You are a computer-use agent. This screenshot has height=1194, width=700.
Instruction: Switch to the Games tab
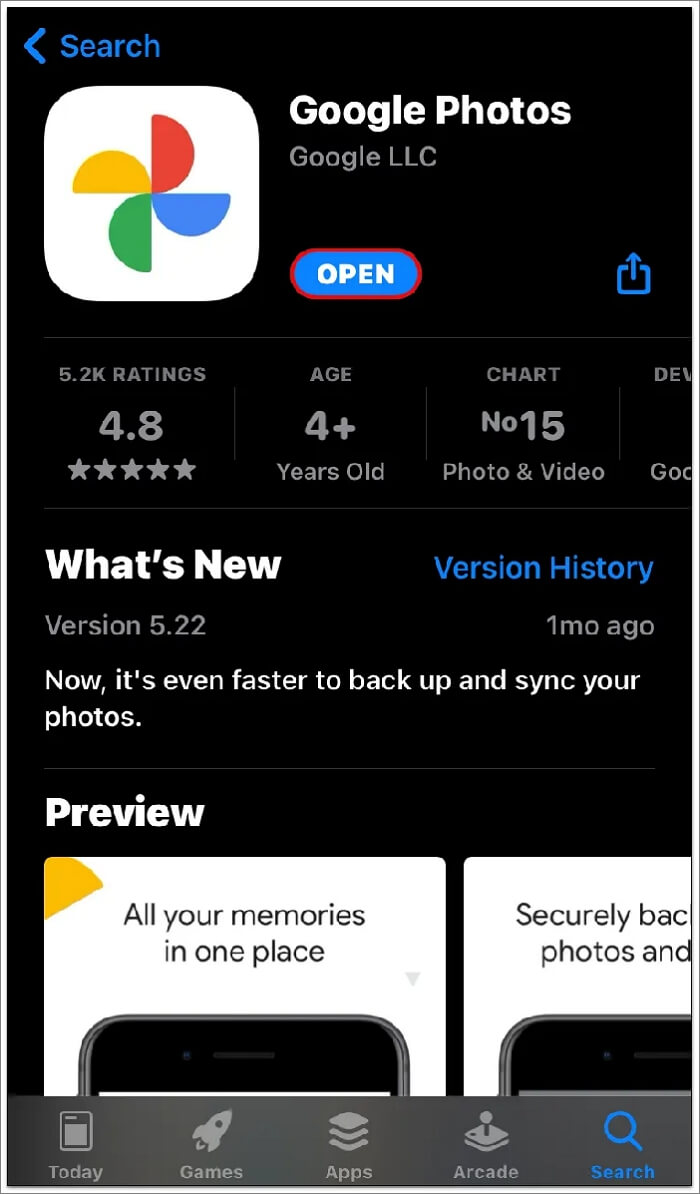(x=211, y=1146)
